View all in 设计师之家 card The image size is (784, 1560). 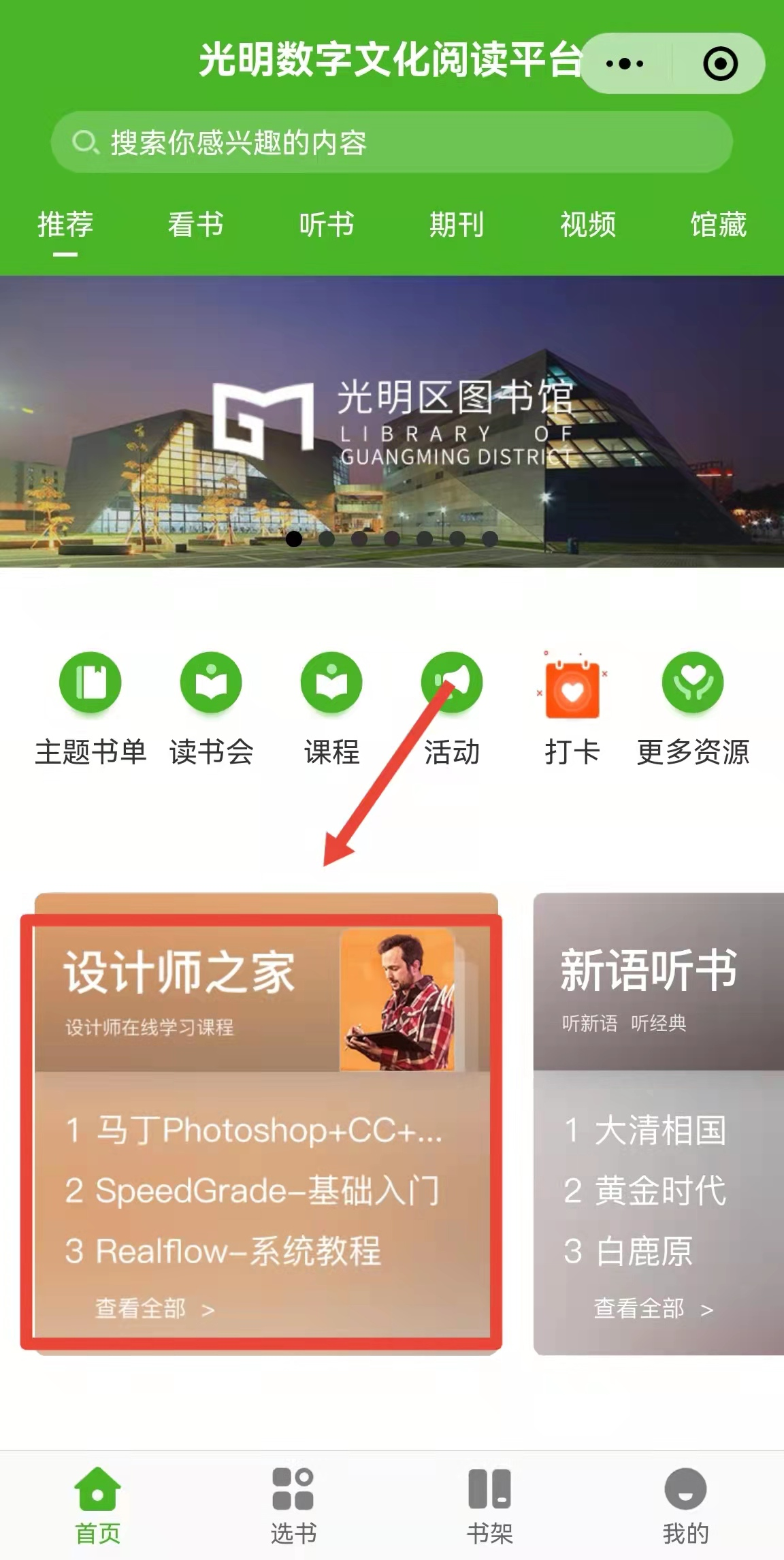click(155, 1308)
